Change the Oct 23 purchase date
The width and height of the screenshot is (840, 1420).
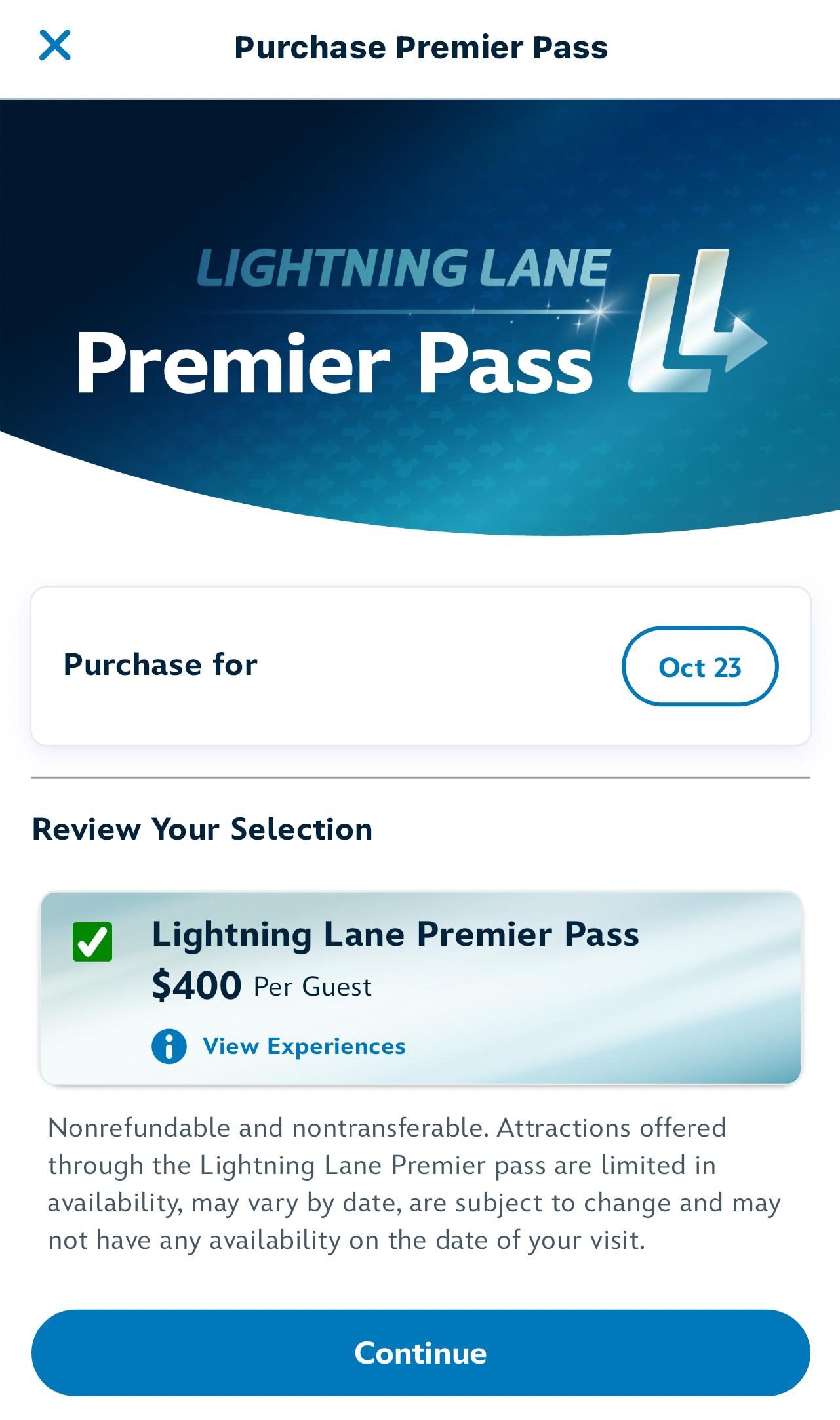point(699,666)
